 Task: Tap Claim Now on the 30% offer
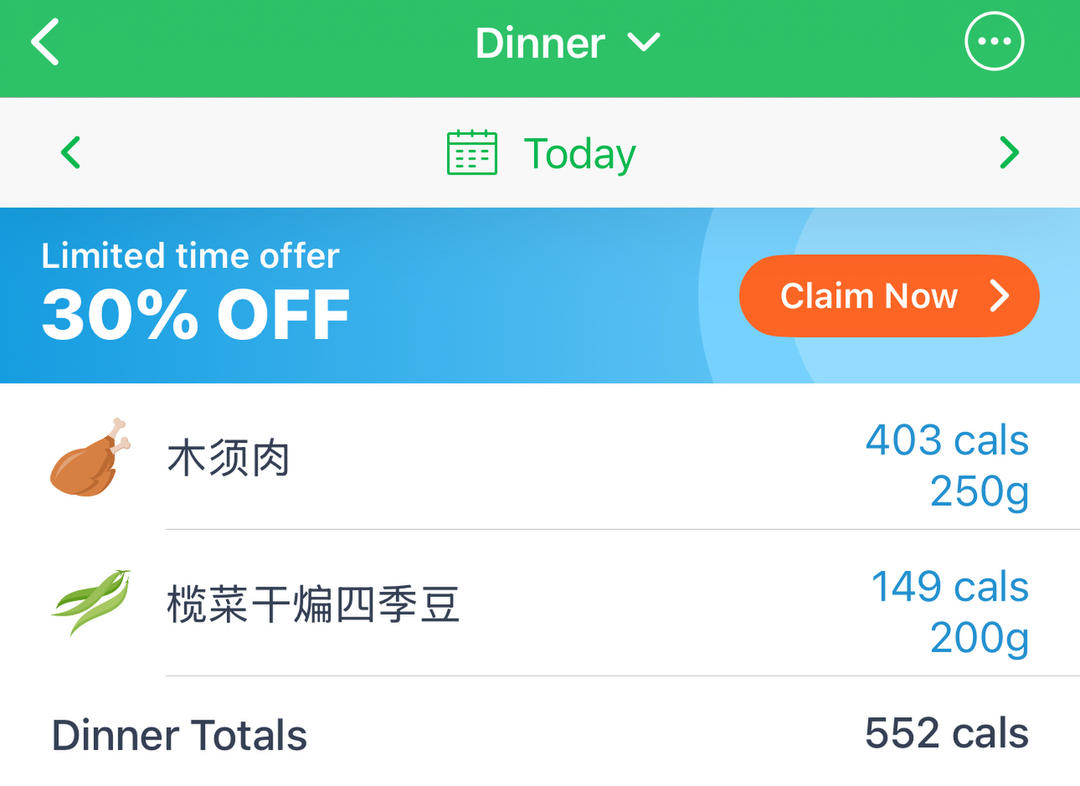[x=889, y=296]
